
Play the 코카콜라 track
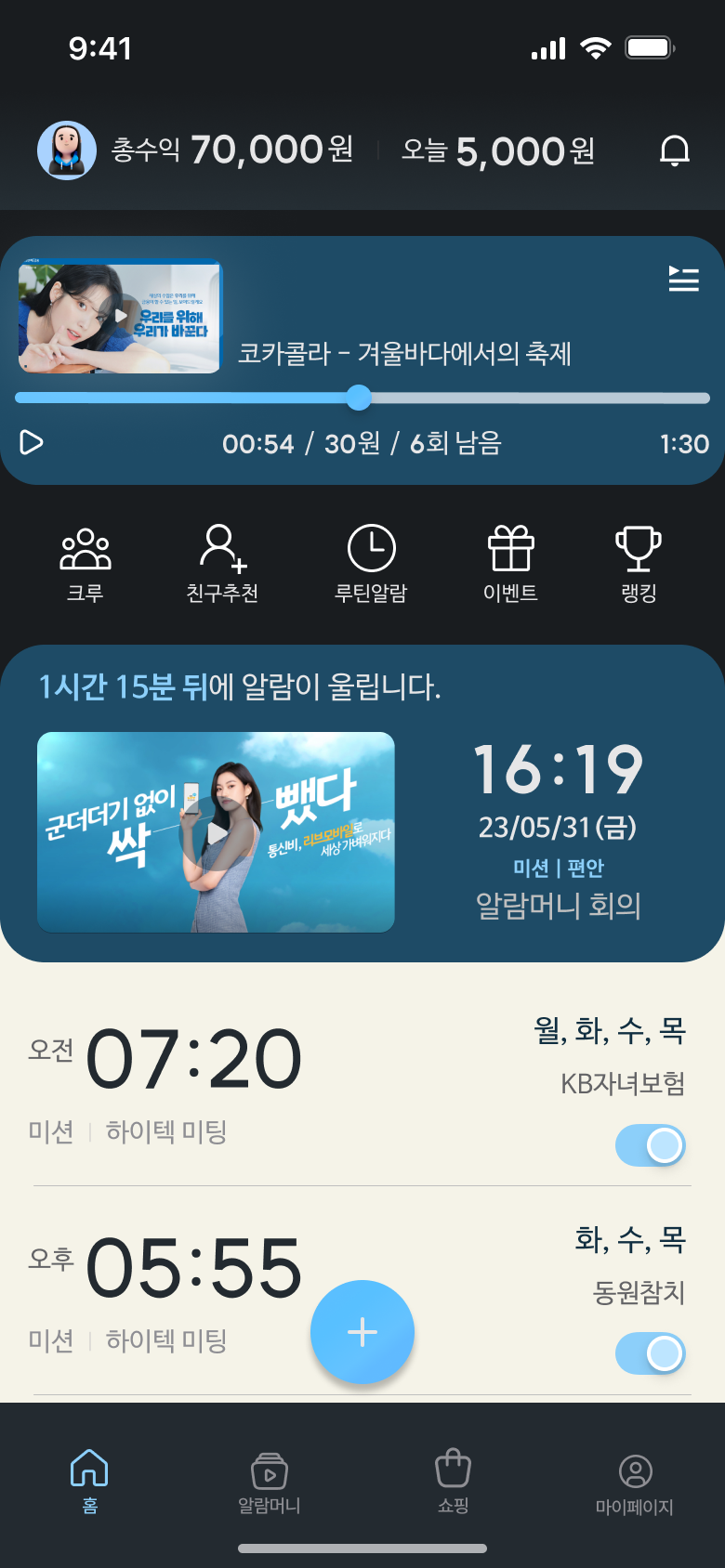[x=32, y=442]
